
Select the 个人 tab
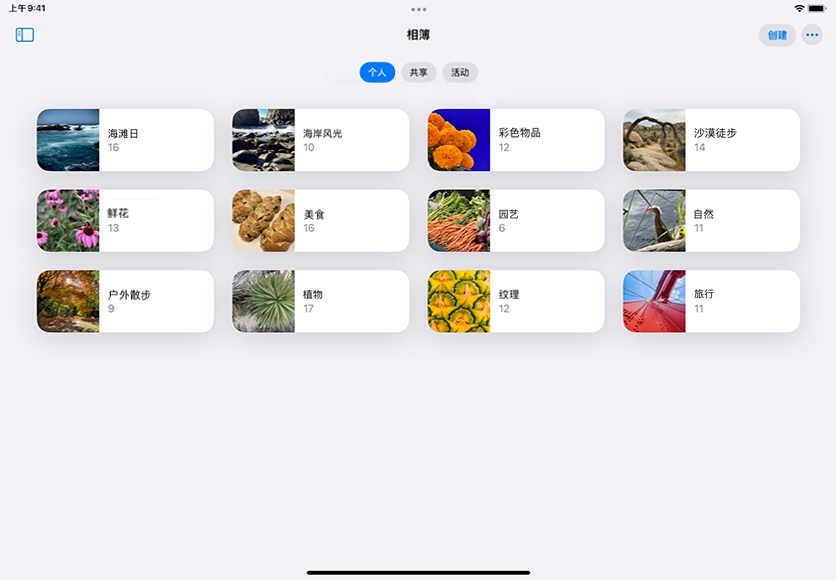(377, 72)
